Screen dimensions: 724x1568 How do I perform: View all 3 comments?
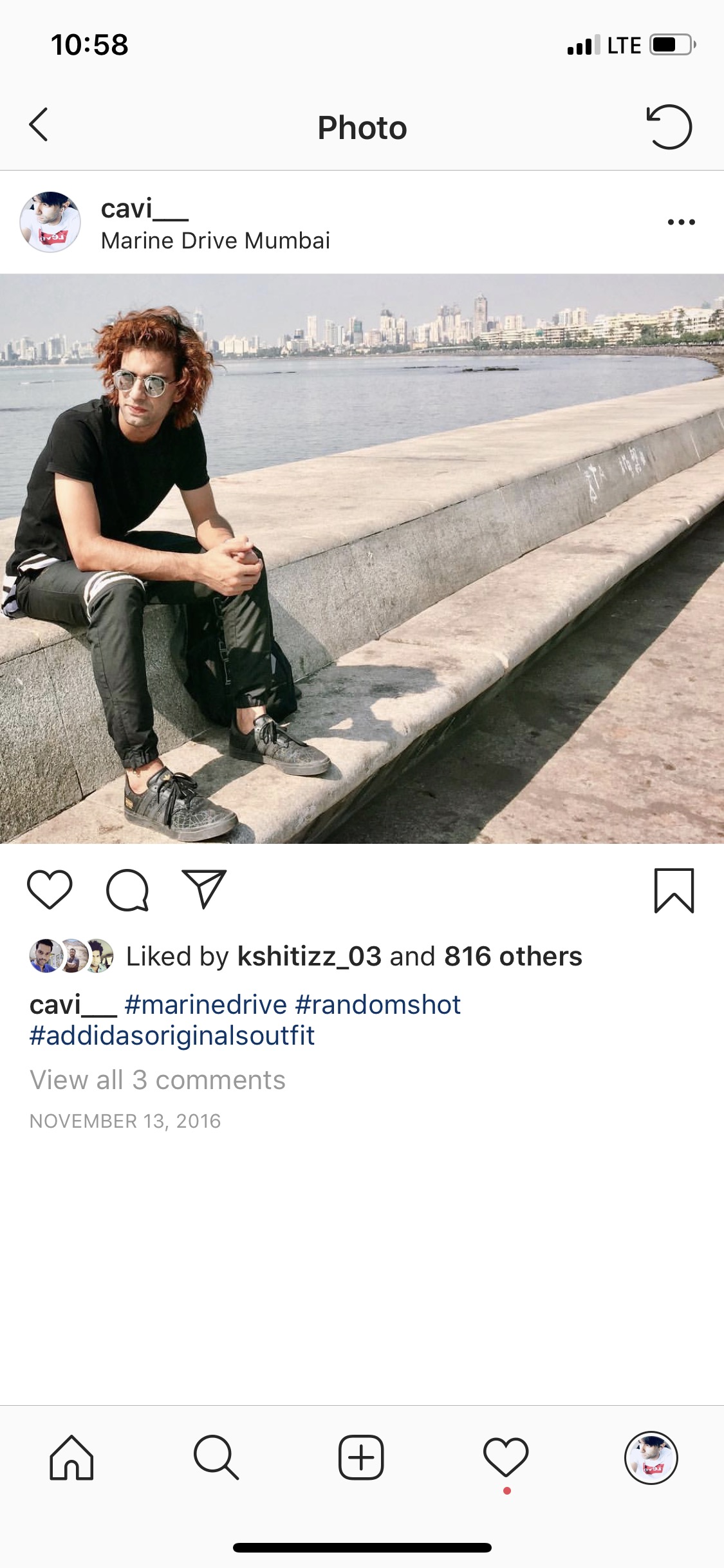point(157,1080)
